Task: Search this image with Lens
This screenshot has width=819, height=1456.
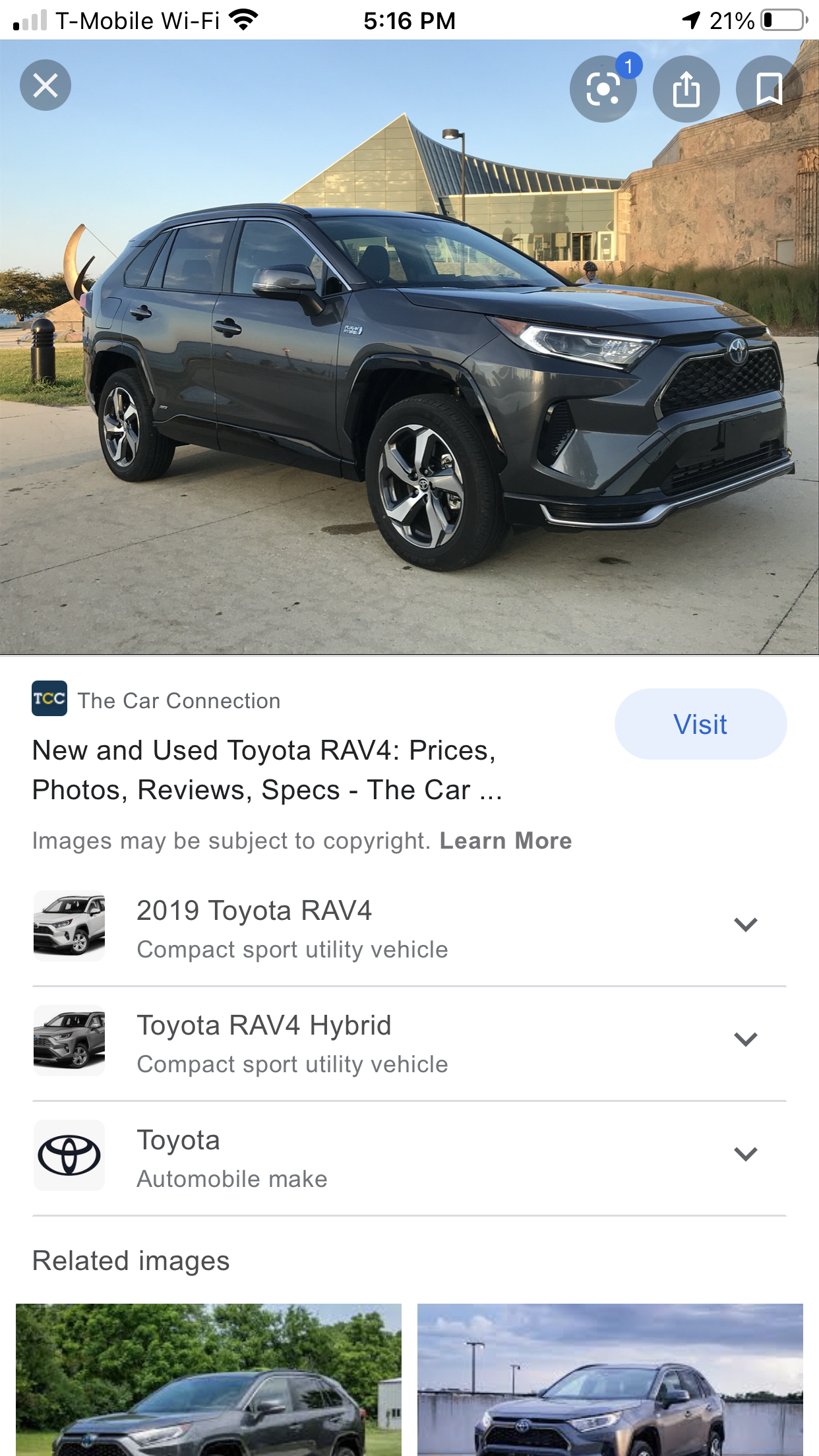Action: click(603, 89)
